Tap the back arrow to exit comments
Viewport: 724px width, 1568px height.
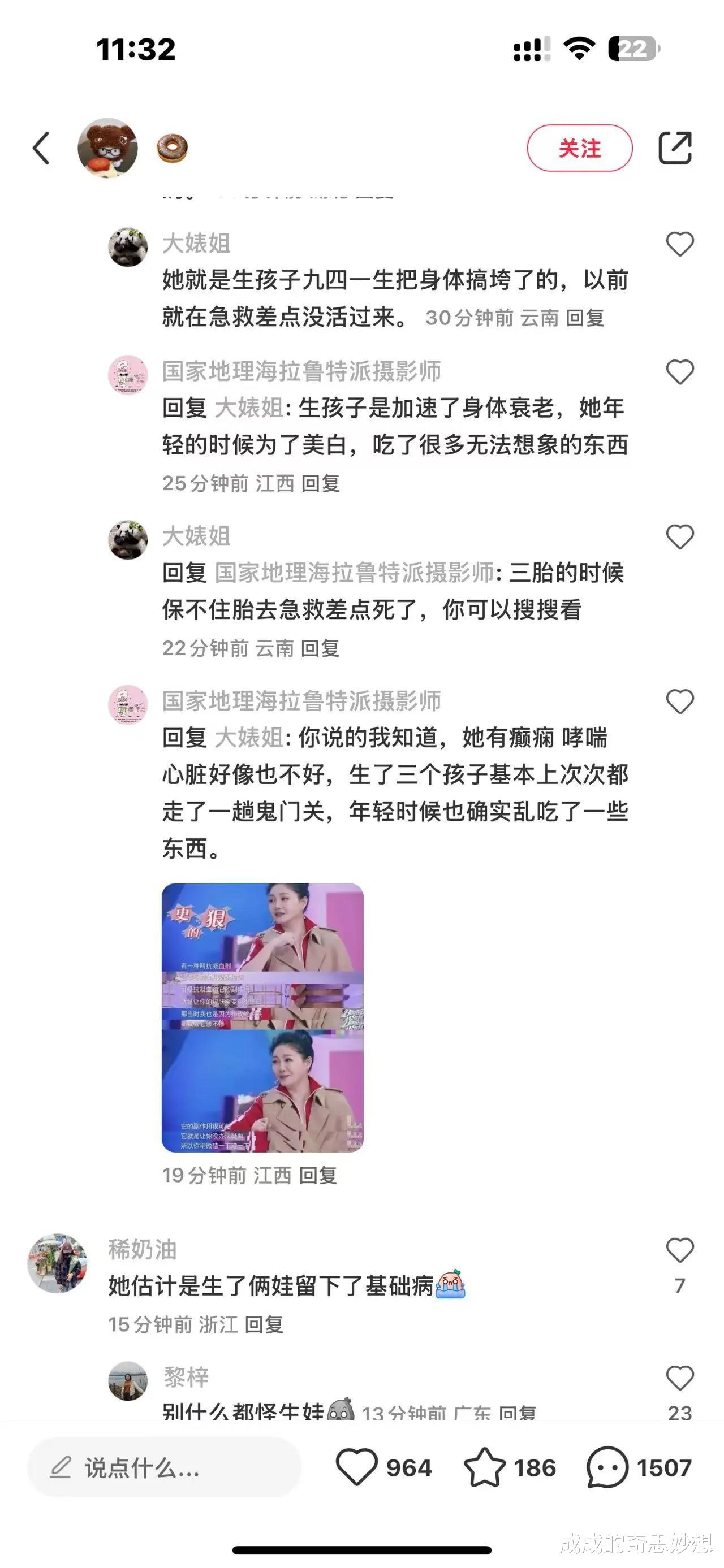coord(41,148)
